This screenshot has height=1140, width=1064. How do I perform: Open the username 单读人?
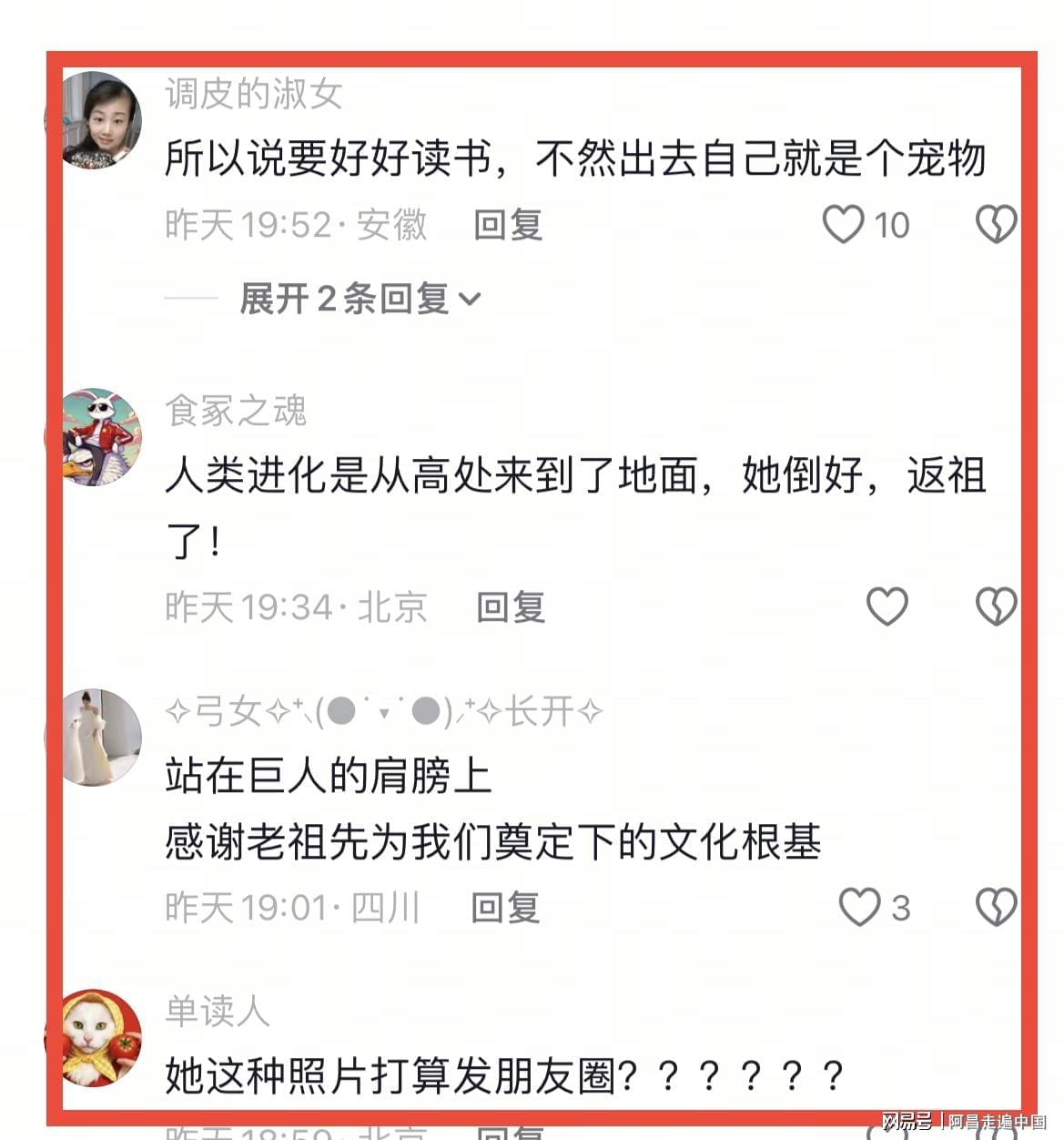(217, 1011)
